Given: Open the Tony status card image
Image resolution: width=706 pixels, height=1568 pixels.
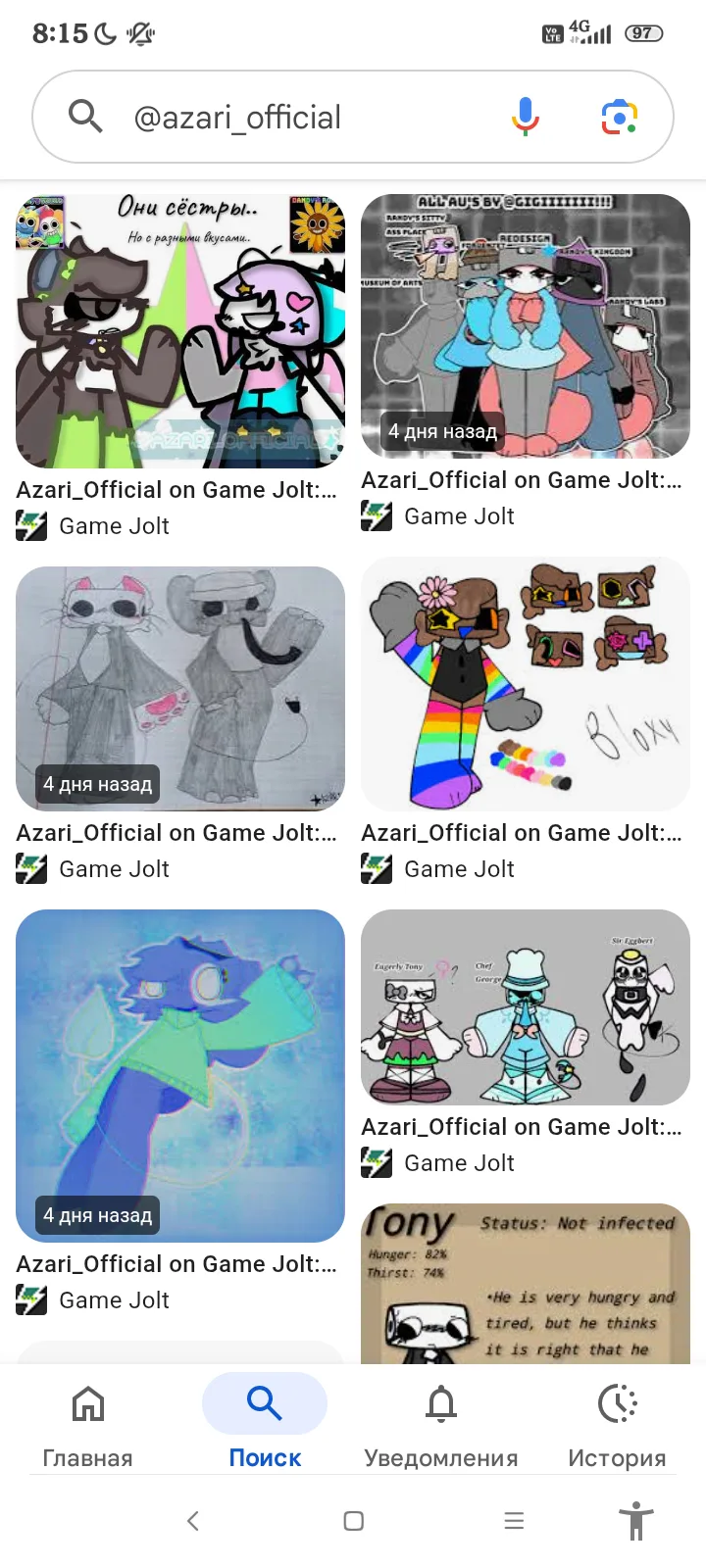Looking at the screenshot, I should point(526,1284).
